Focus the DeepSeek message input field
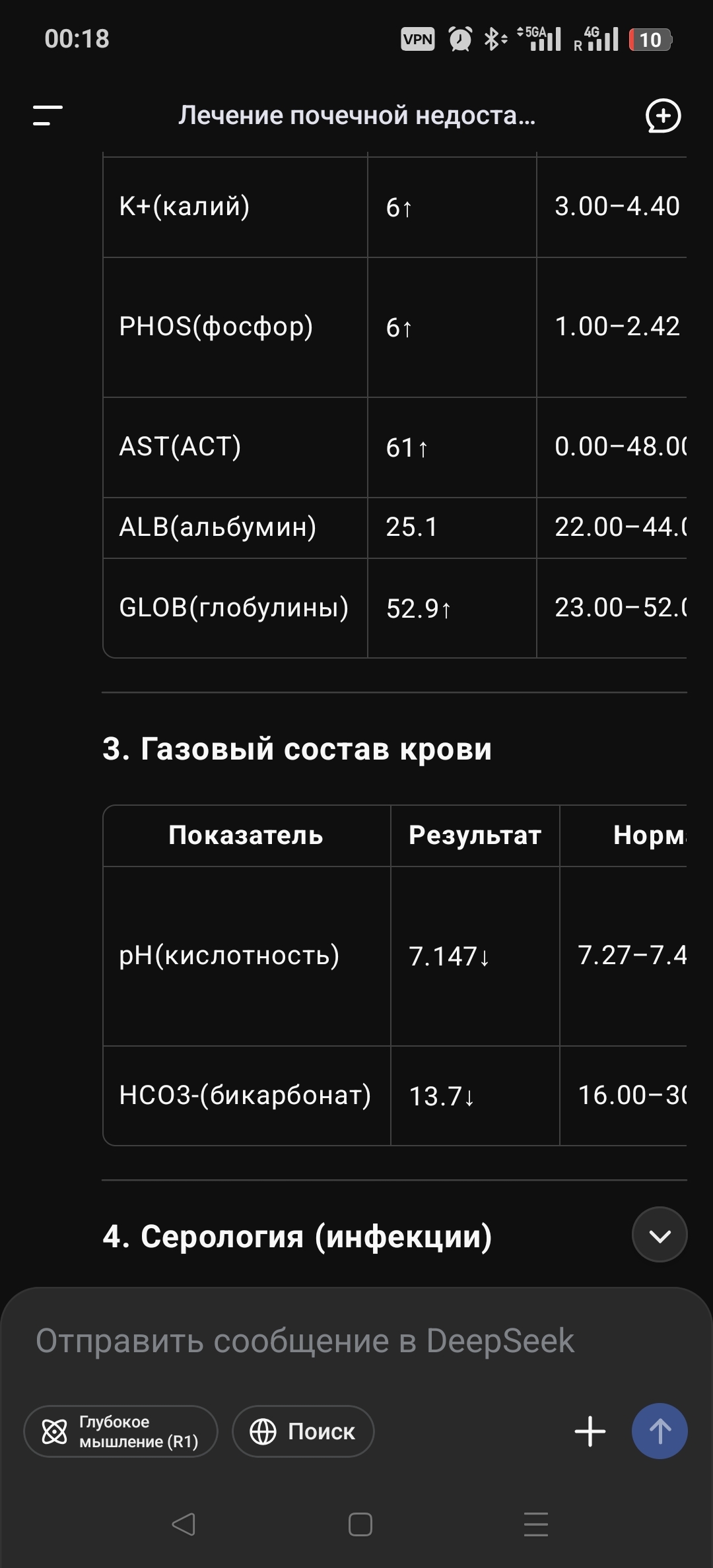Screen dimensions: 713x1568 tap(304, 1341)
